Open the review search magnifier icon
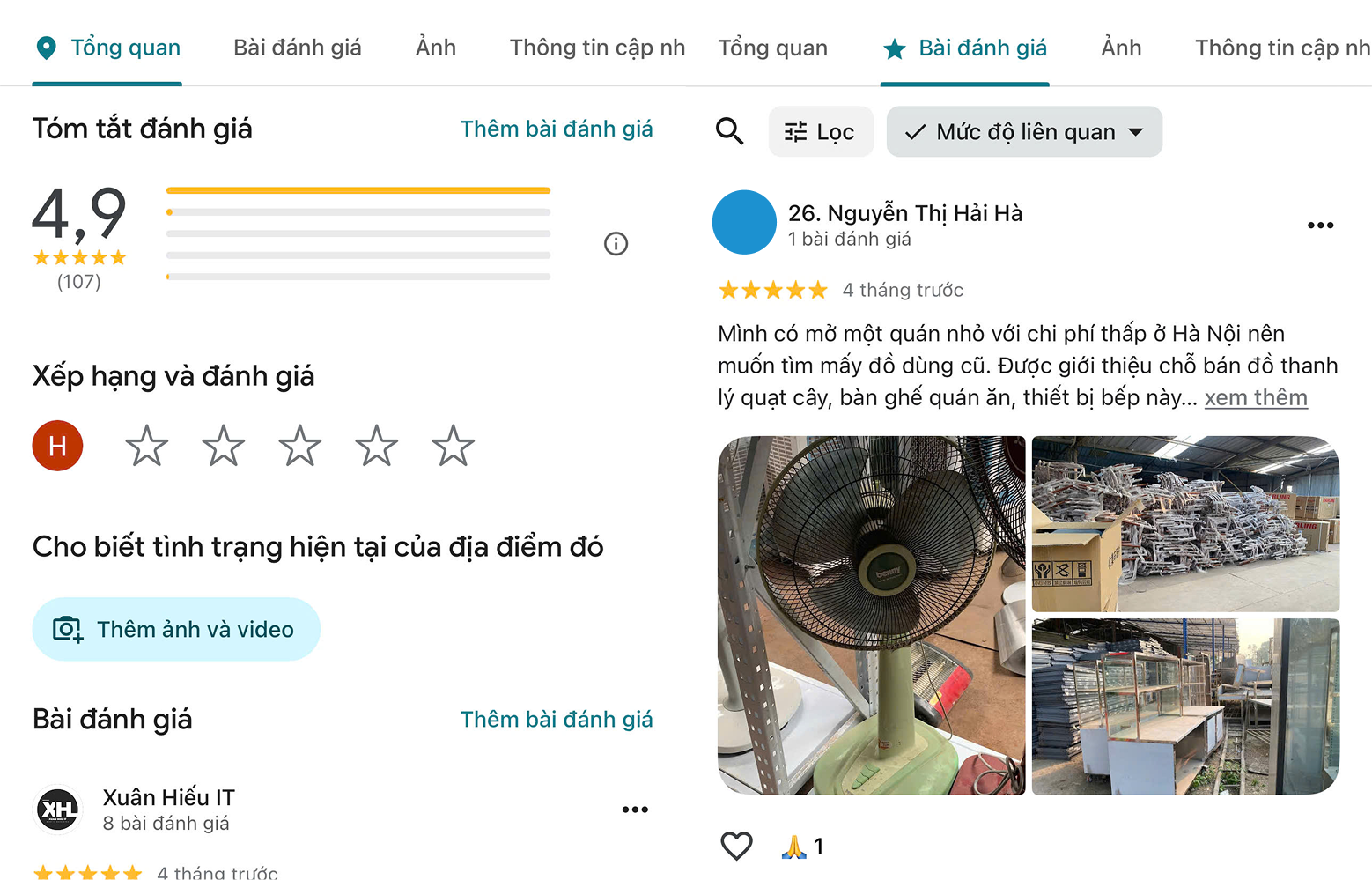This screenshot has width=1372, height=880. [x=729, y=131]
